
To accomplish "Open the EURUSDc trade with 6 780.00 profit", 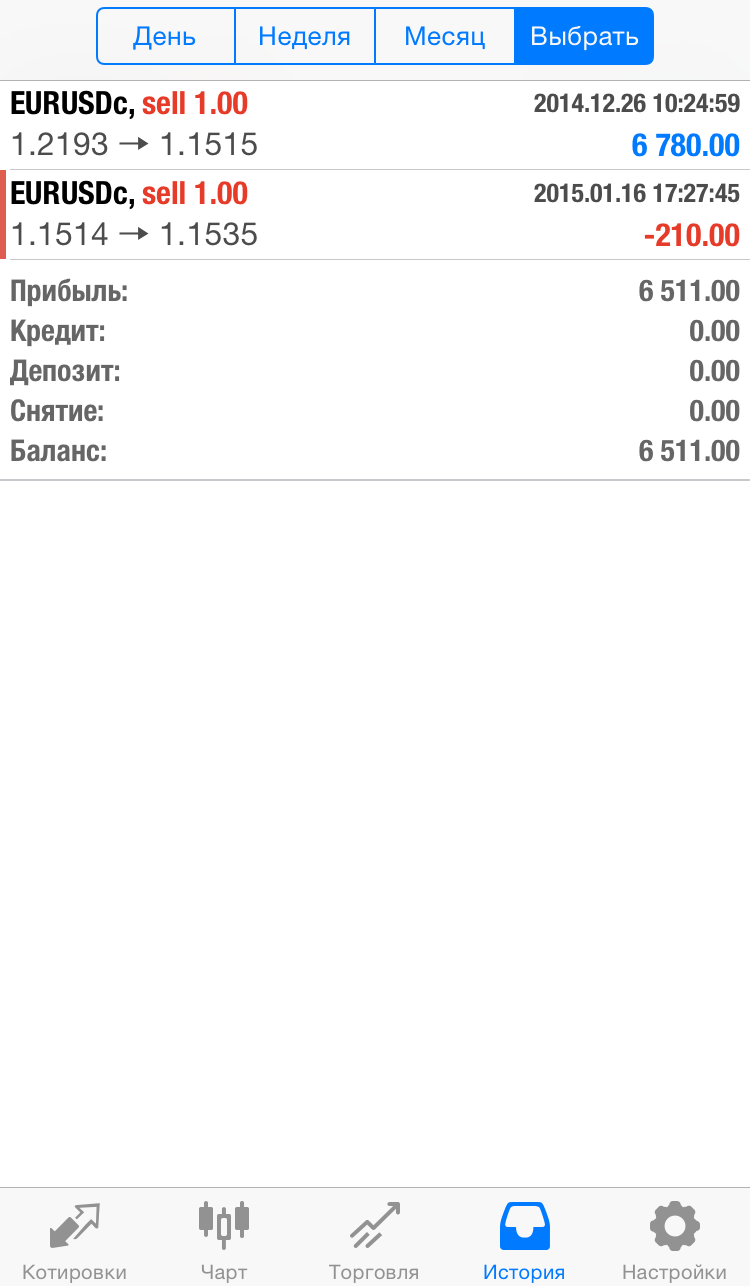I will 375,125.
